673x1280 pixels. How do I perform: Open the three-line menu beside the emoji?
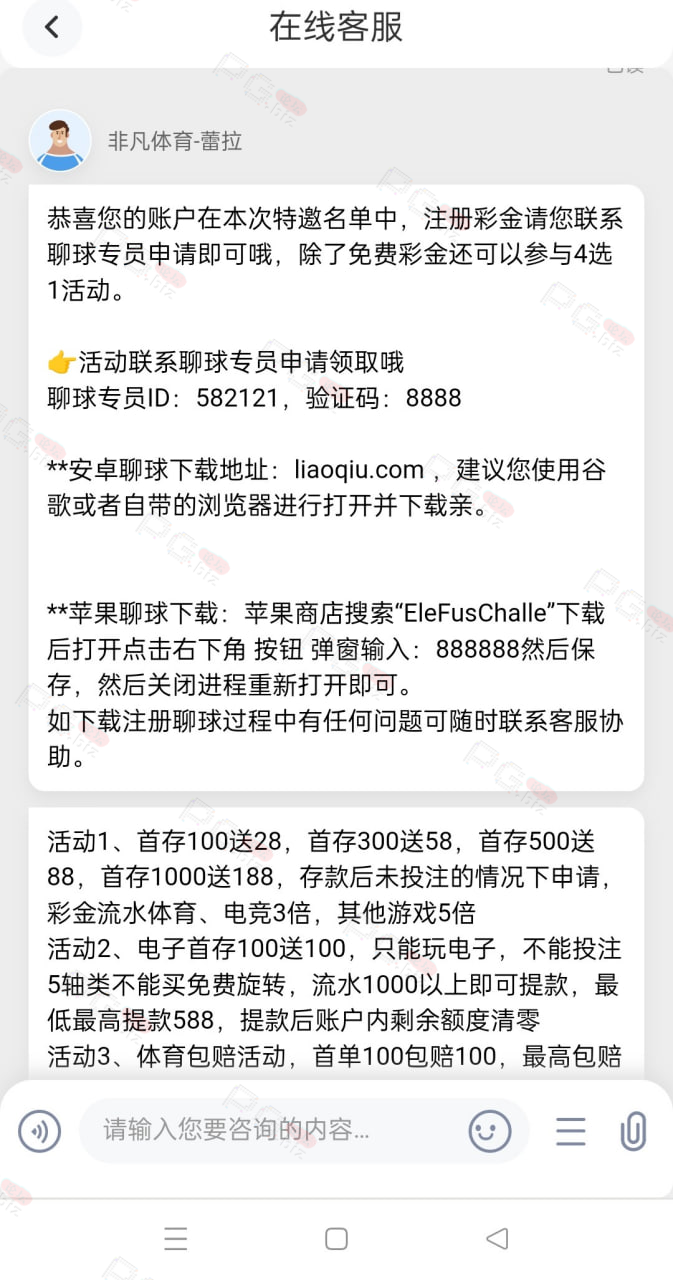(x=571, y=1131)
